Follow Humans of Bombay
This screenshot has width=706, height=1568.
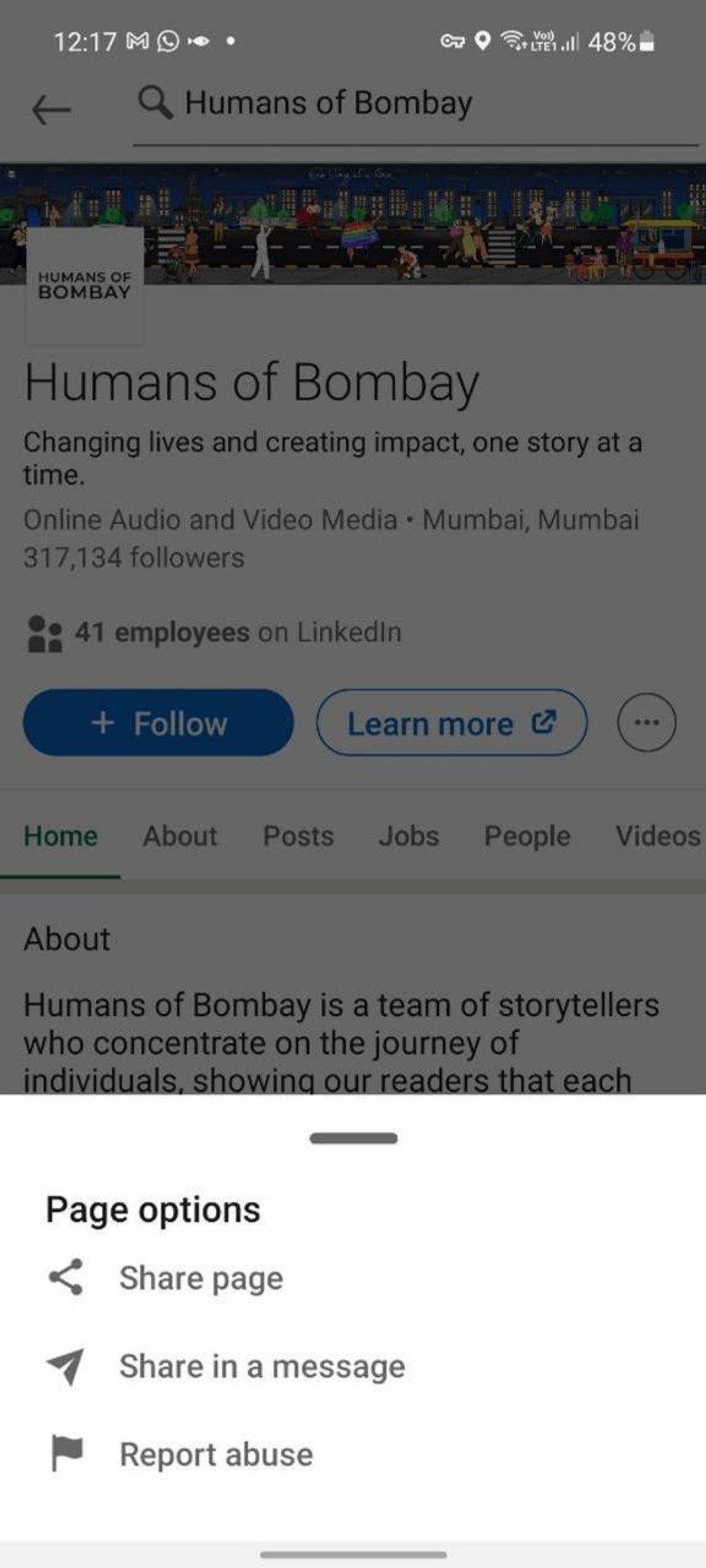[159, 723]
